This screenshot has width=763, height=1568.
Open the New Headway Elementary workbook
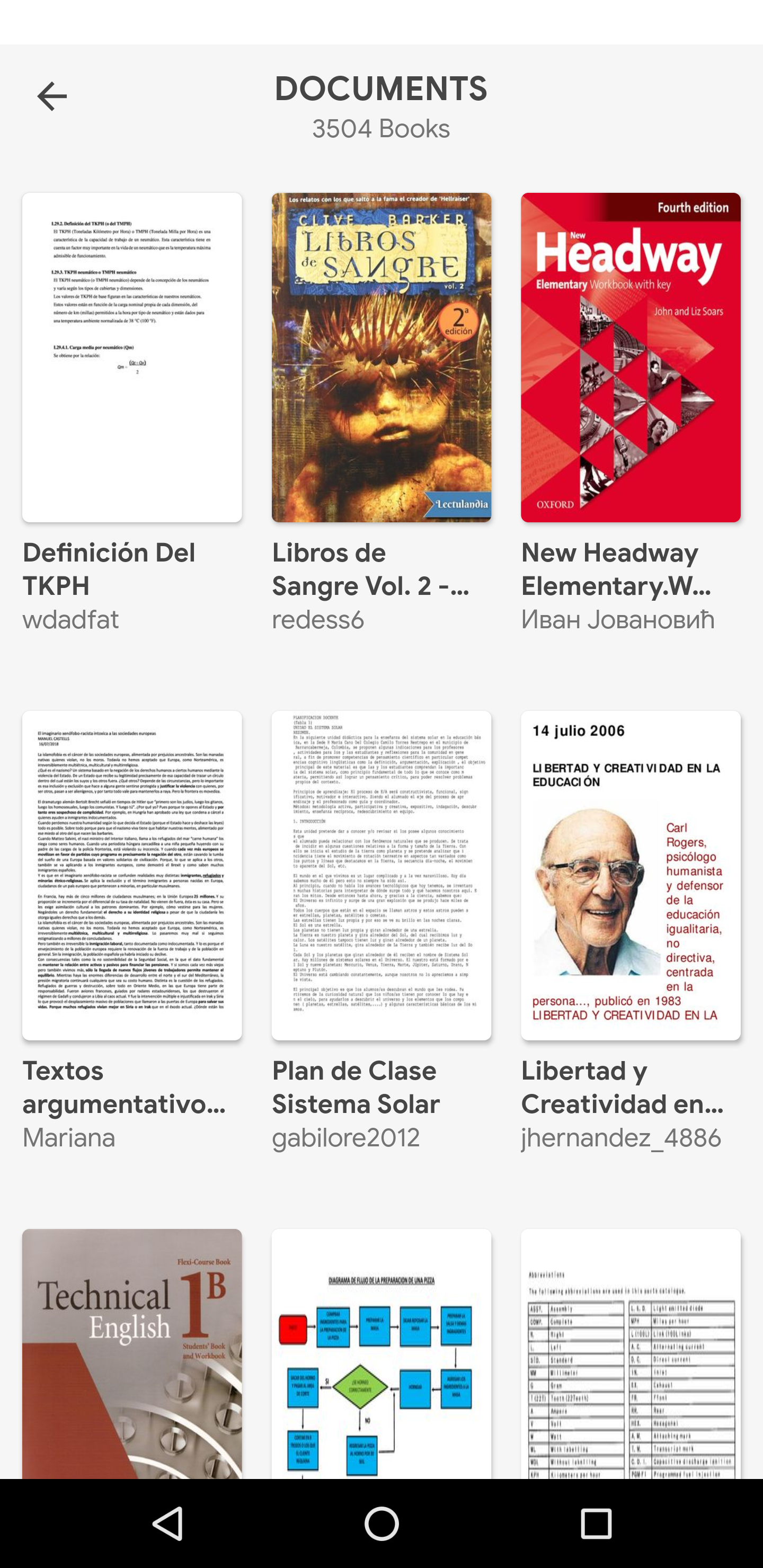coord(630,358)
